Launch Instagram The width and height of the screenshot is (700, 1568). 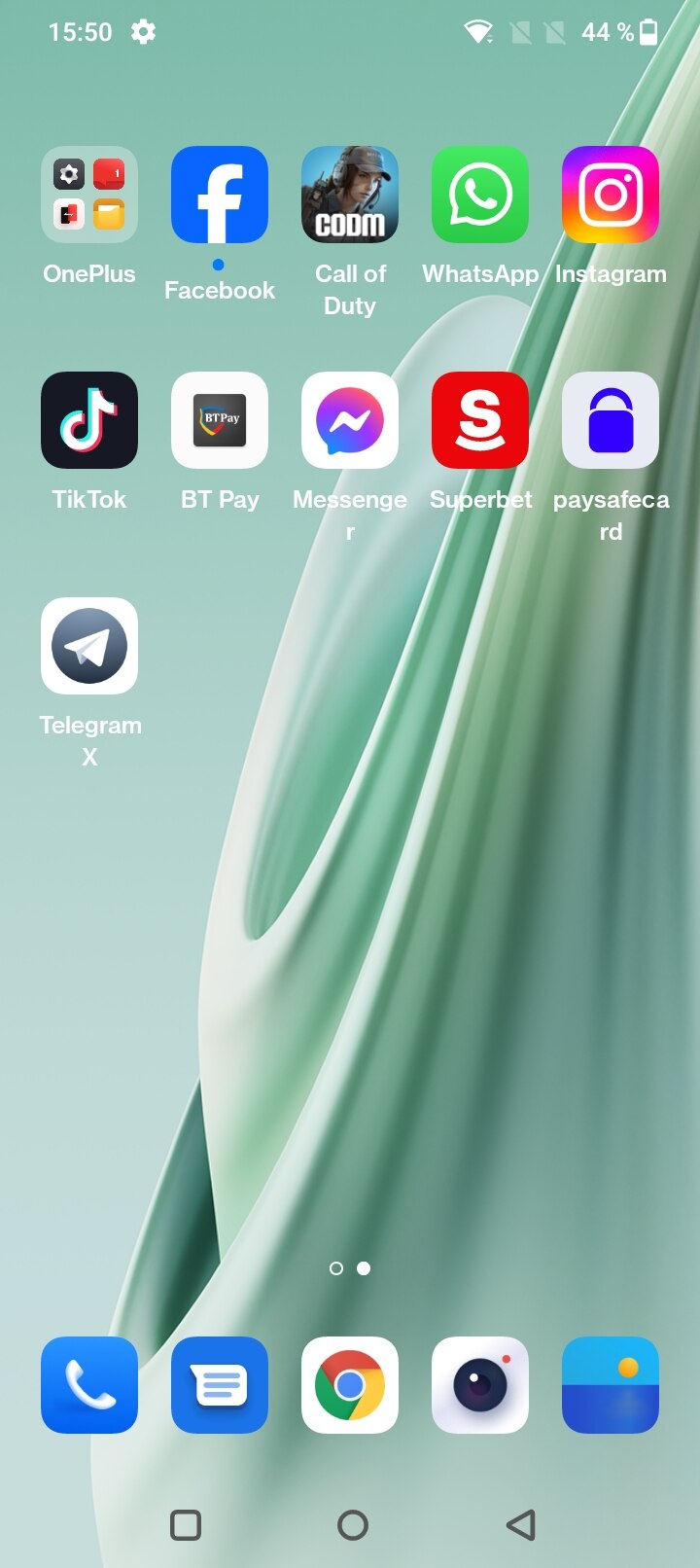[x=611, y=196]
